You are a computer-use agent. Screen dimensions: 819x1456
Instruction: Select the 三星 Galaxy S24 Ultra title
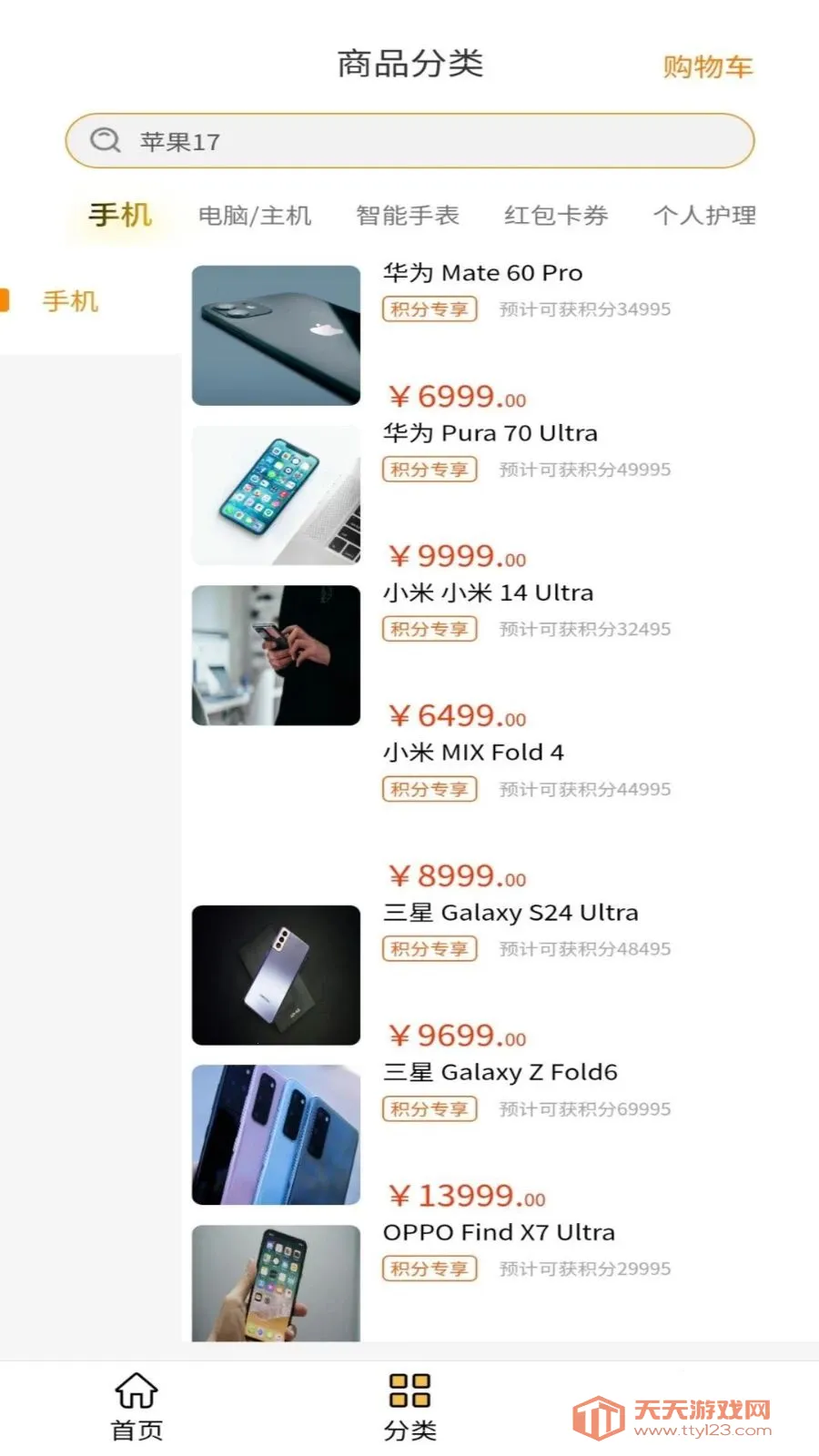pos(511,913)
